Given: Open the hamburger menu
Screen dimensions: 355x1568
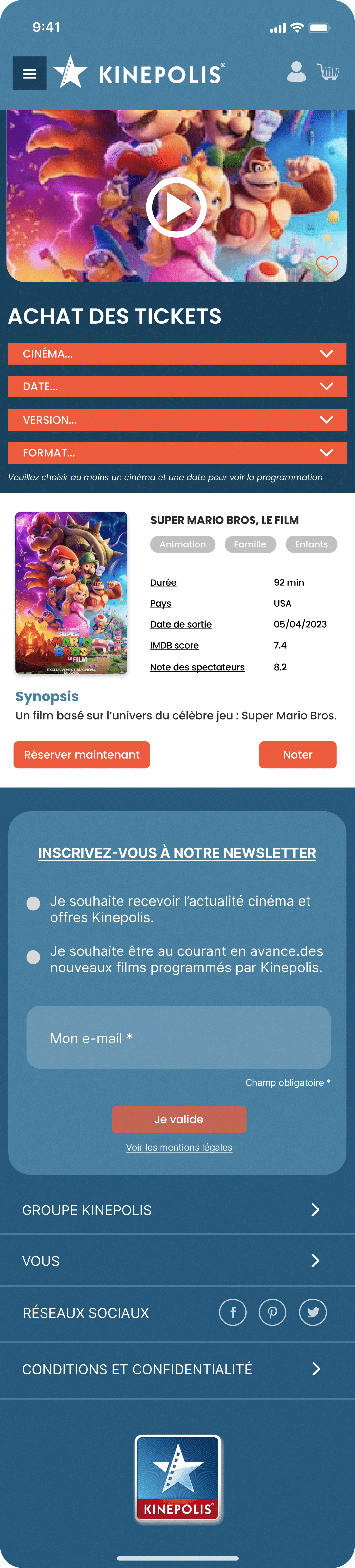Looking at the screenshot, I should pyautogui.click(x=29, y=73).
